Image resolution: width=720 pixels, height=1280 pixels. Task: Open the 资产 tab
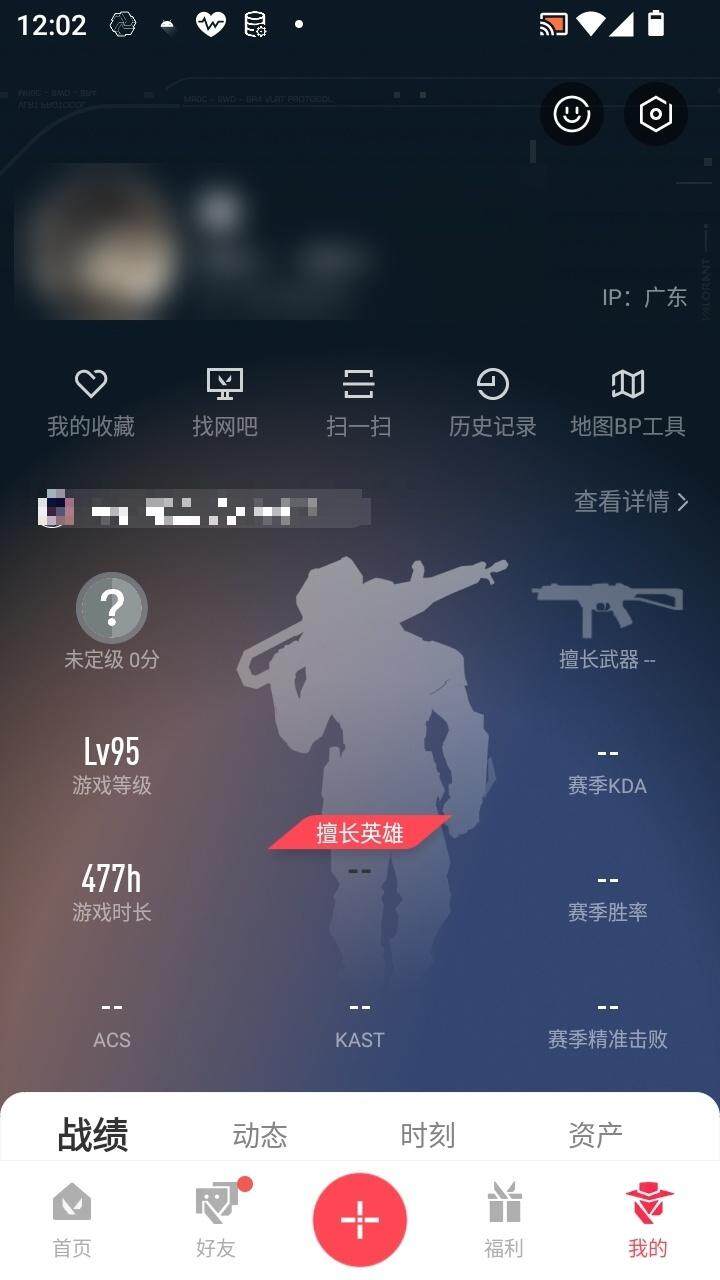pyautogui.click(x=596, y=1135)
